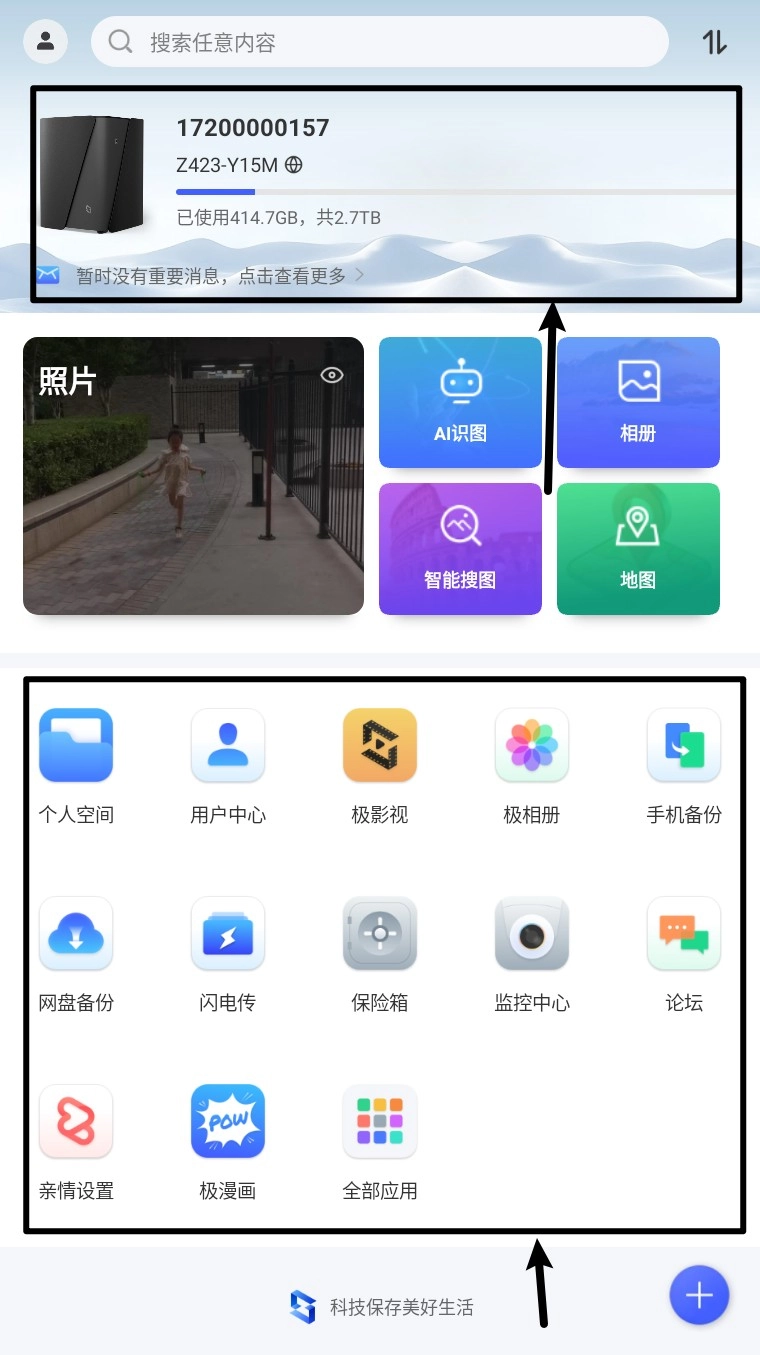Open the 相册 tile
Image resolution: width=760 pixels, height=1355 pixels.
pos(638,402)
